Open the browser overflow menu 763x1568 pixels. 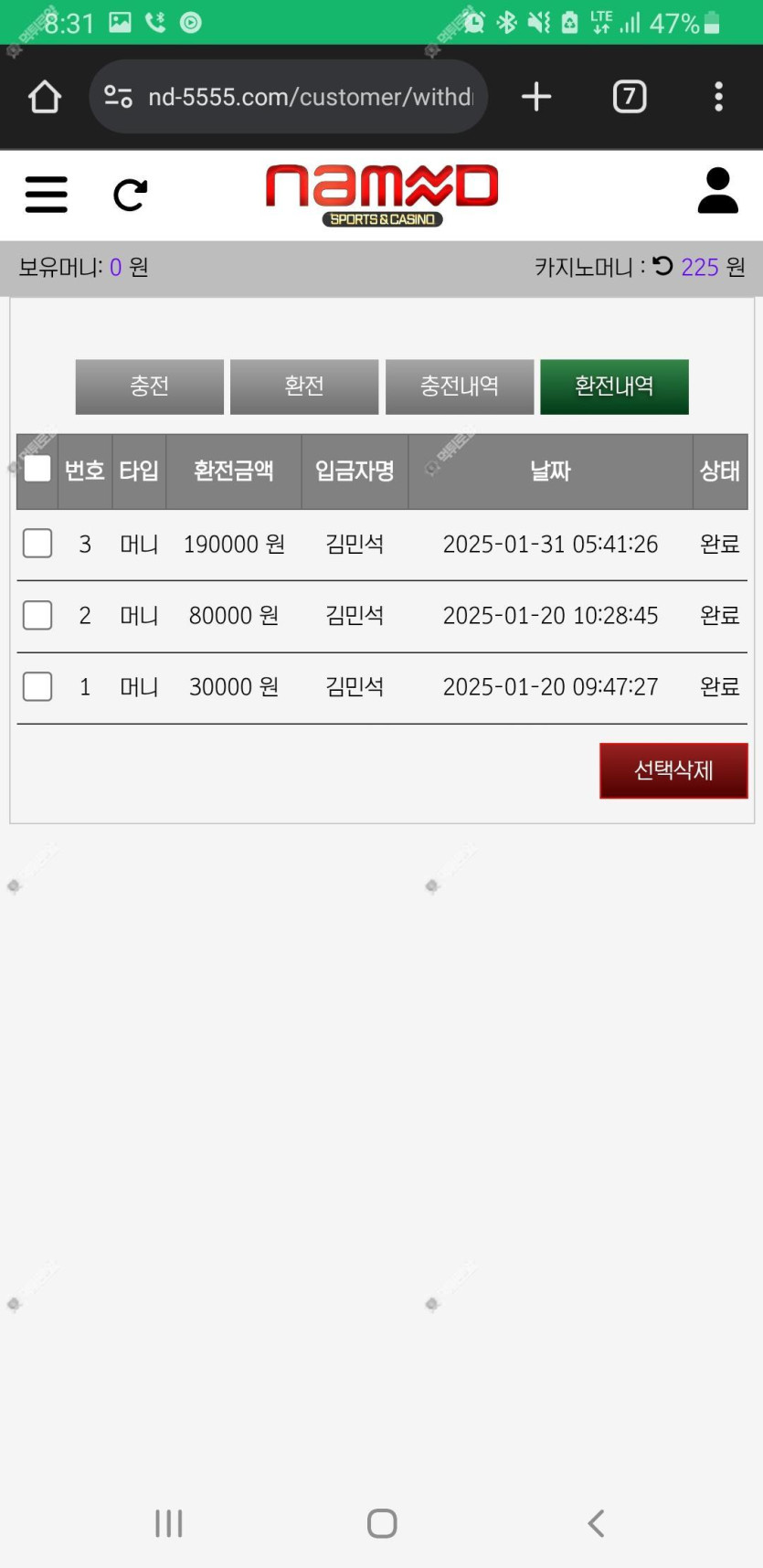point(719,97)
